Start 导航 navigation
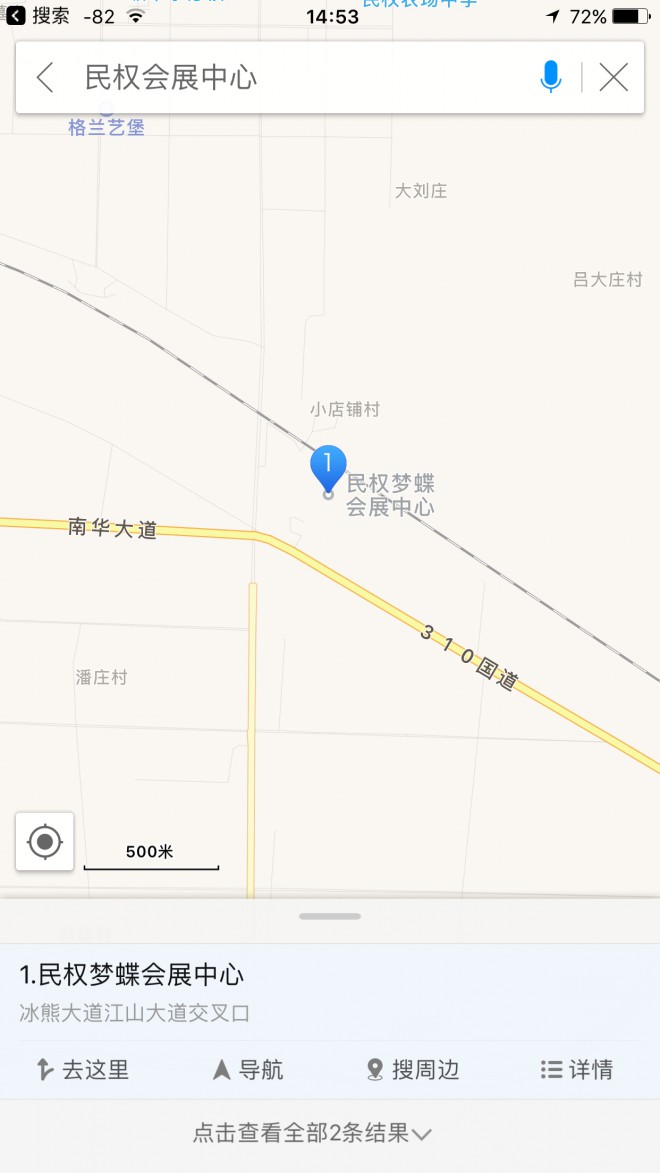The image size is (660, 1173). (x=248, y=1069)
